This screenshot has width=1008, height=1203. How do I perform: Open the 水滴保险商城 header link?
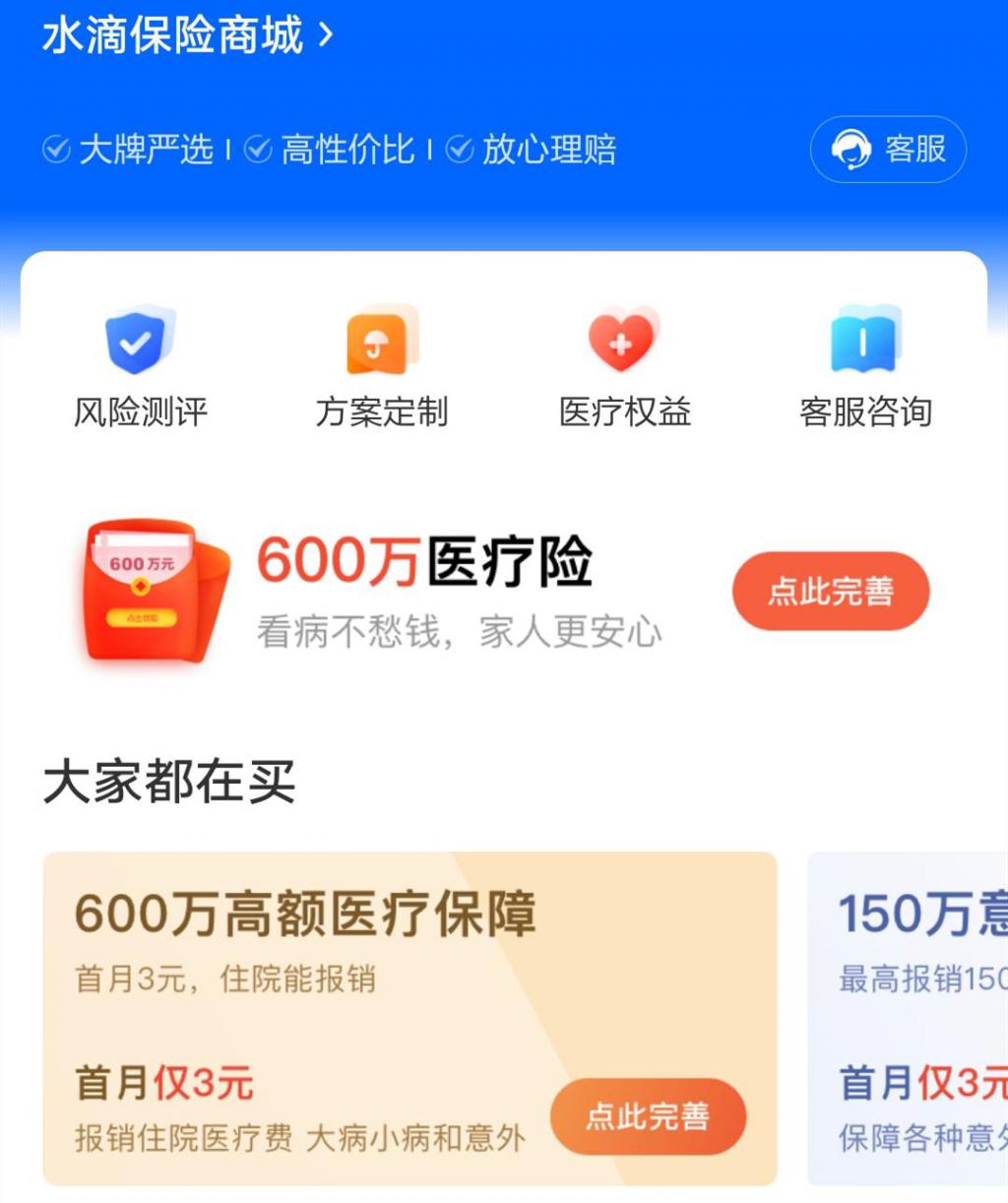[187, 35]
